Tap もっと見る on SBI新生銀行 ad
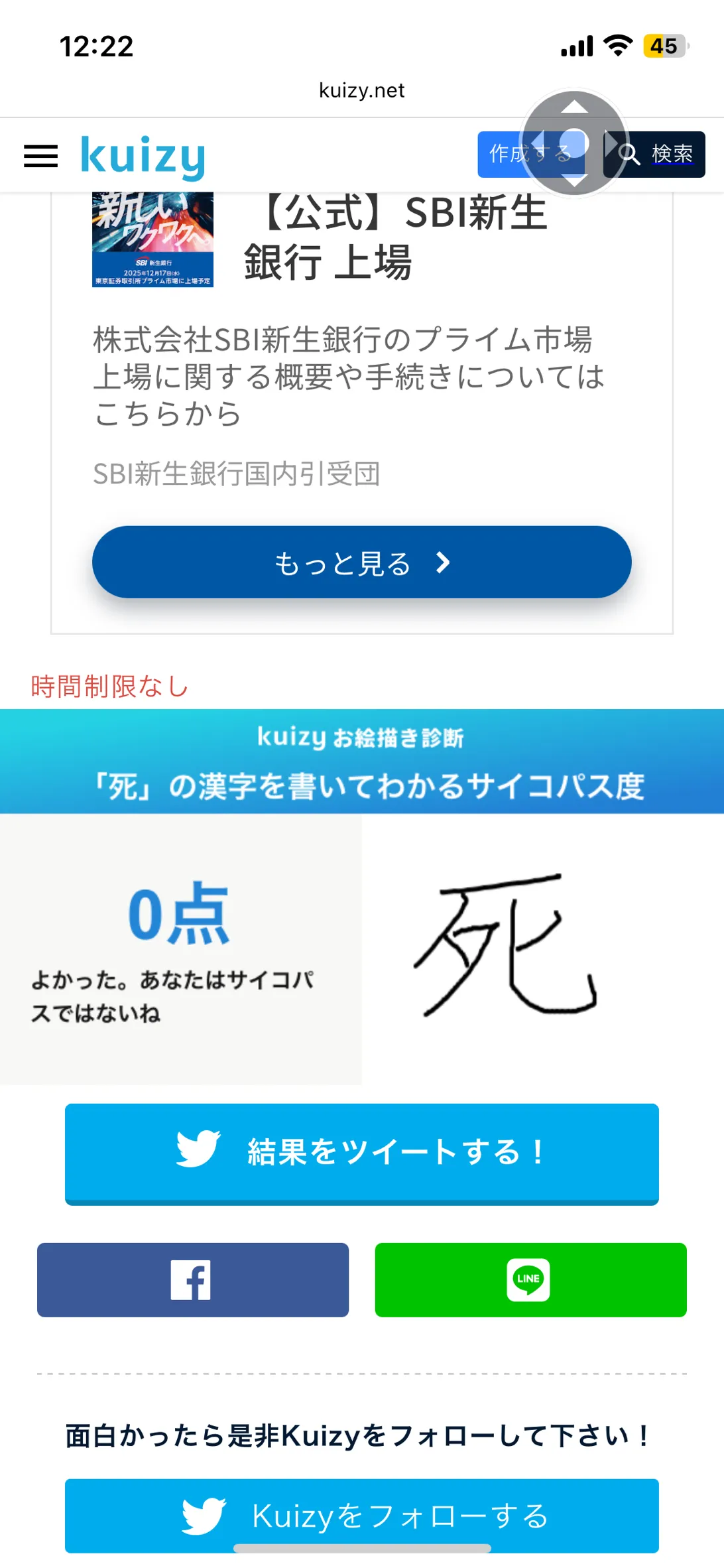This screenshot has height=1568, width=724. coord(361,562)
